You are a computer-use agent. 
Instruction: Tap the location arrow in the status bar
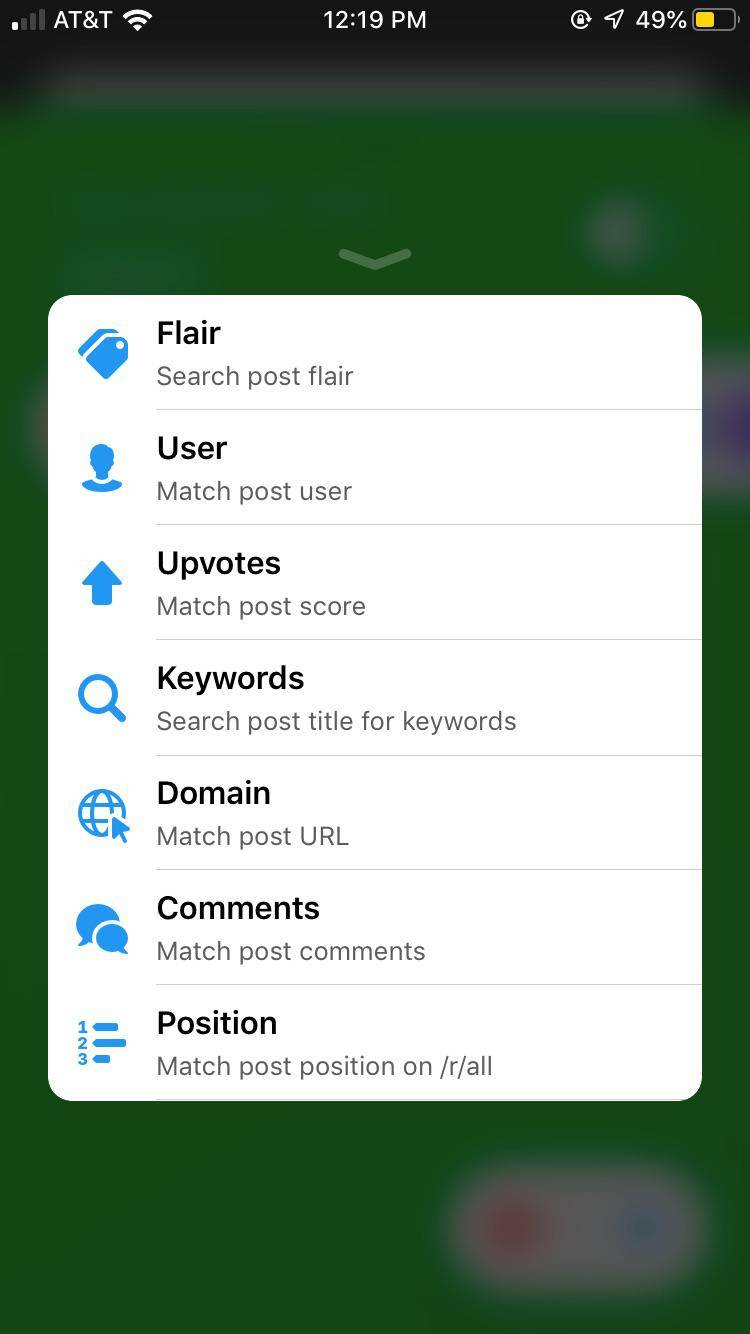tap(613, 18)
